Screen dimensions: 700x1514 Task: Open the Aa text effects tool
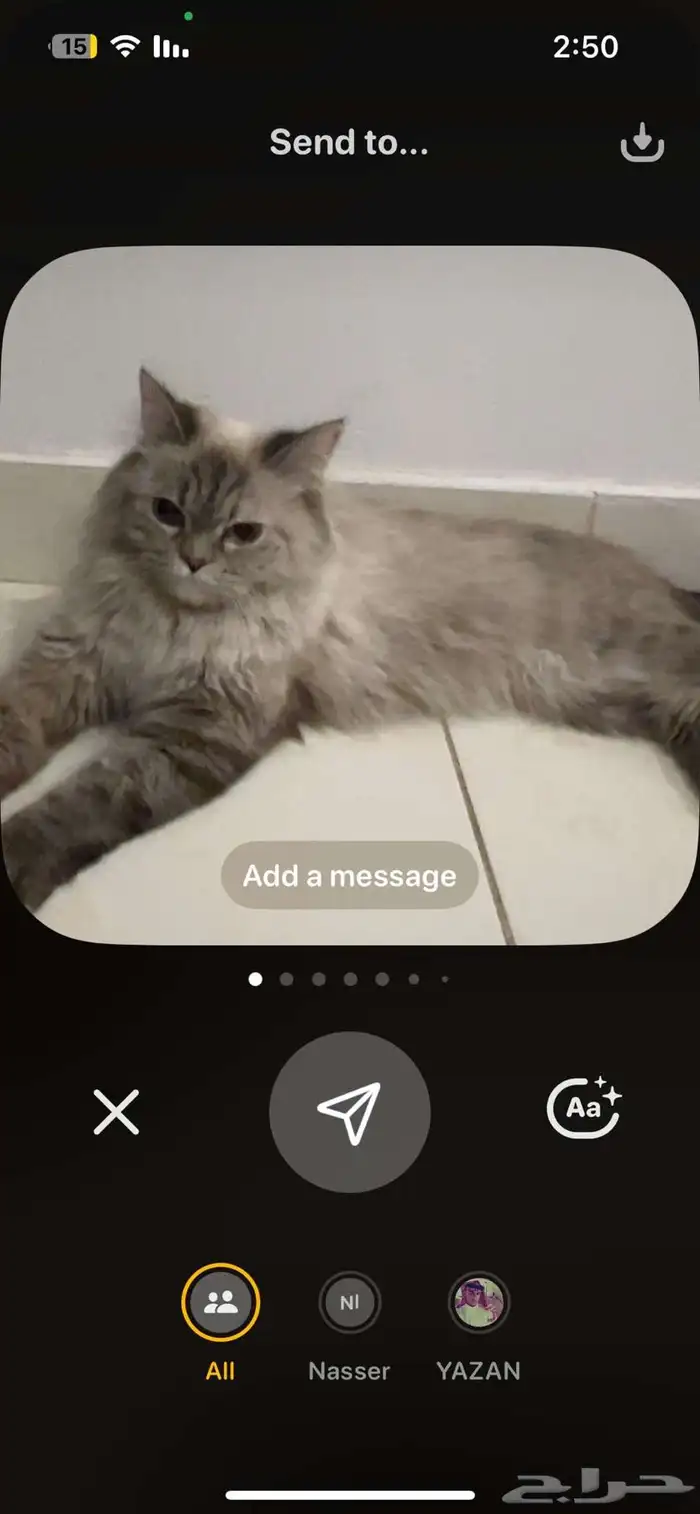[x=584, y=1107]
